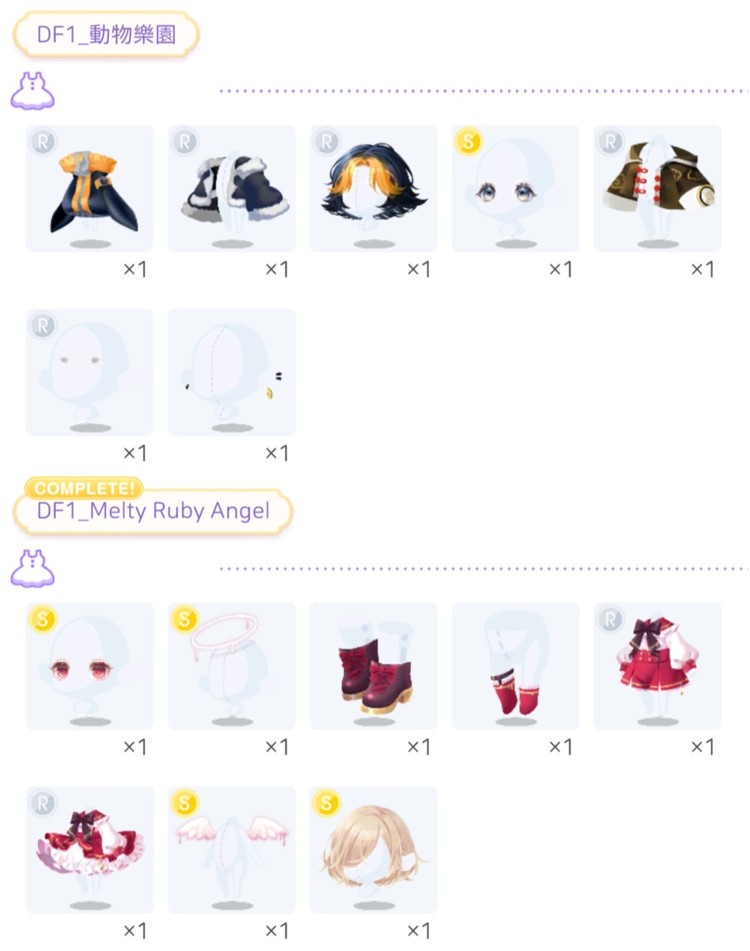Open the red eyes item tile

coord(90,666)
